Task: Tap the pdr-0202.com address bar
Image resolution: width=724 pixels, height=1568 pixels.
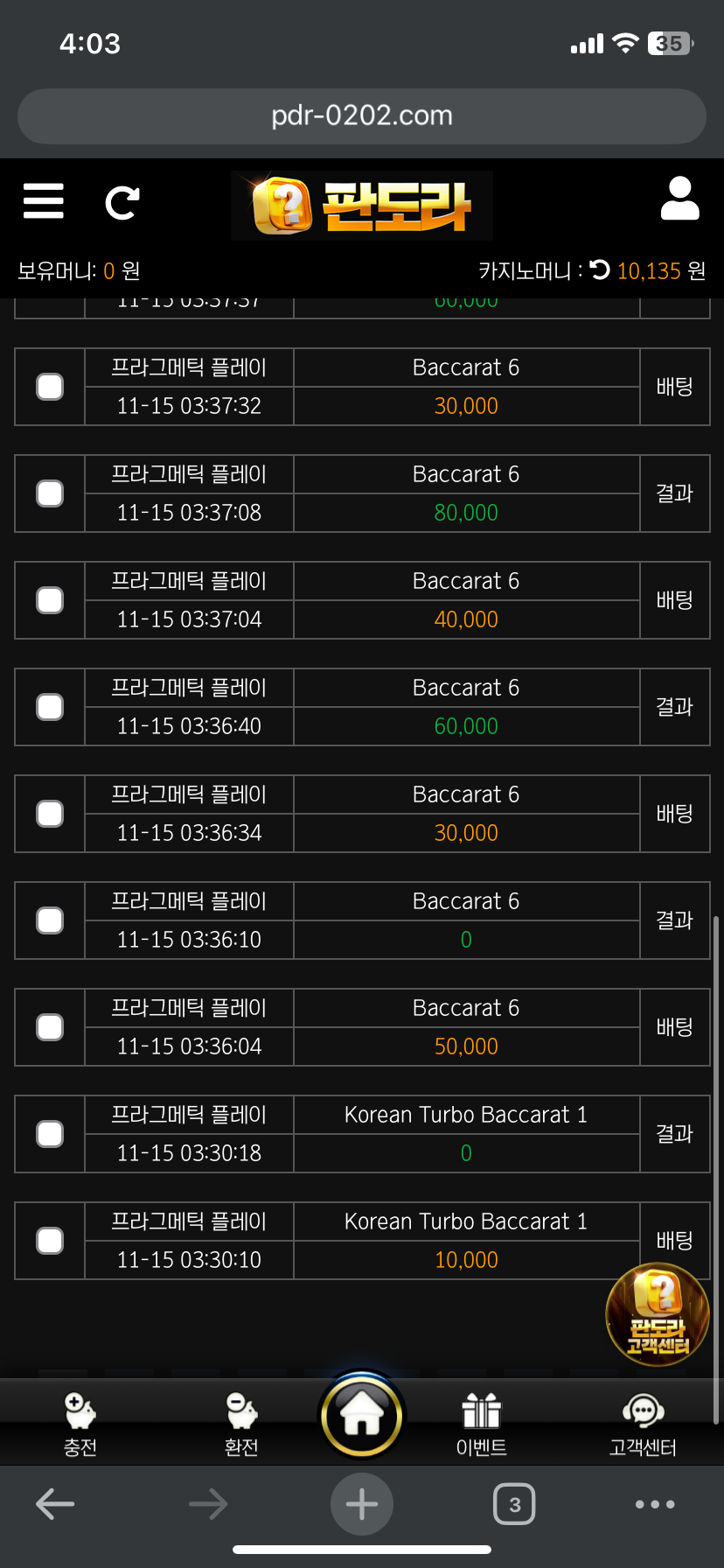Action: (x=362, y=115)
